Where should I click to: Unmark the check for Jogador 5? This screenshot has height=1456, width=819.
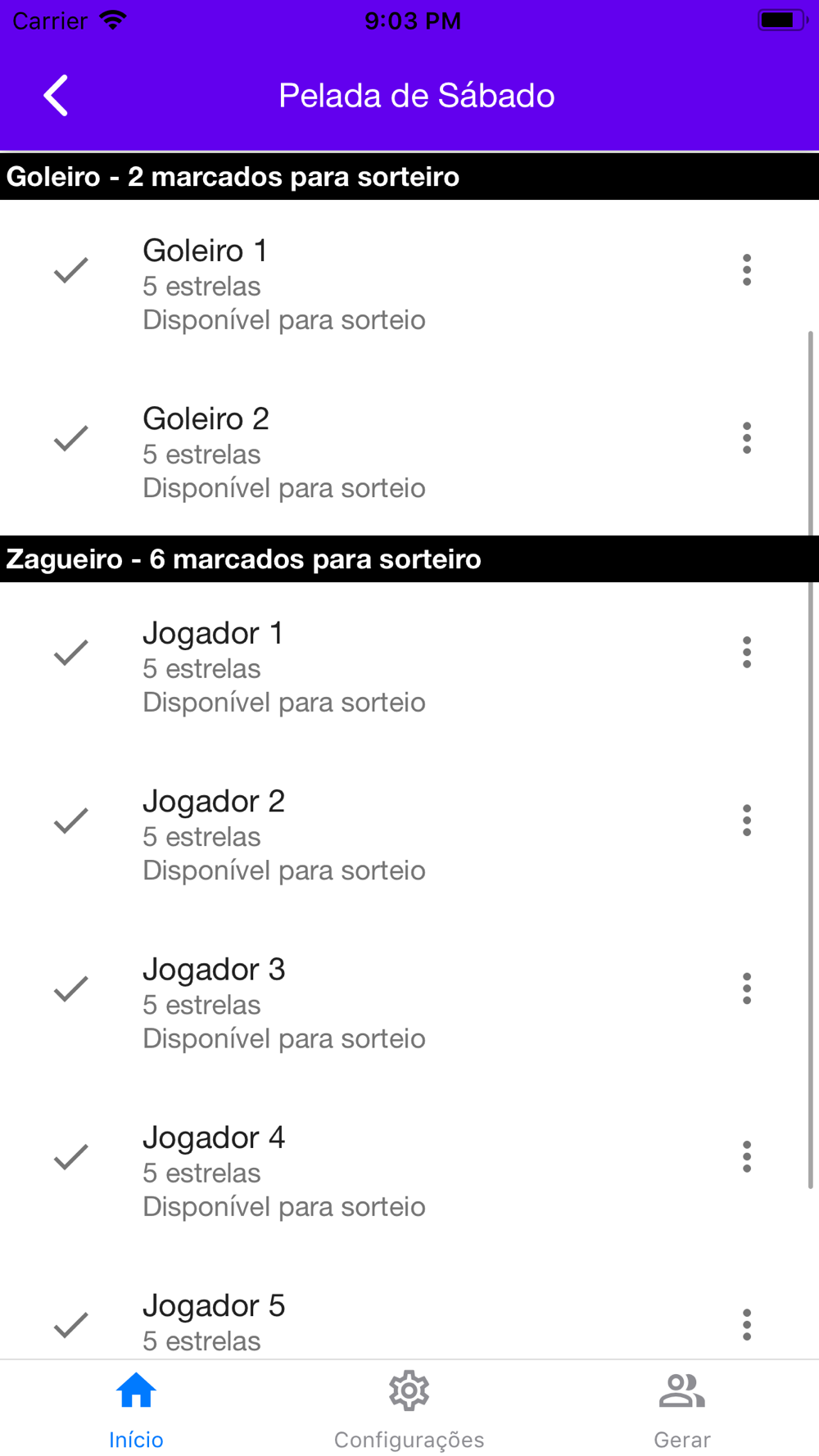tap(71, 1324)
